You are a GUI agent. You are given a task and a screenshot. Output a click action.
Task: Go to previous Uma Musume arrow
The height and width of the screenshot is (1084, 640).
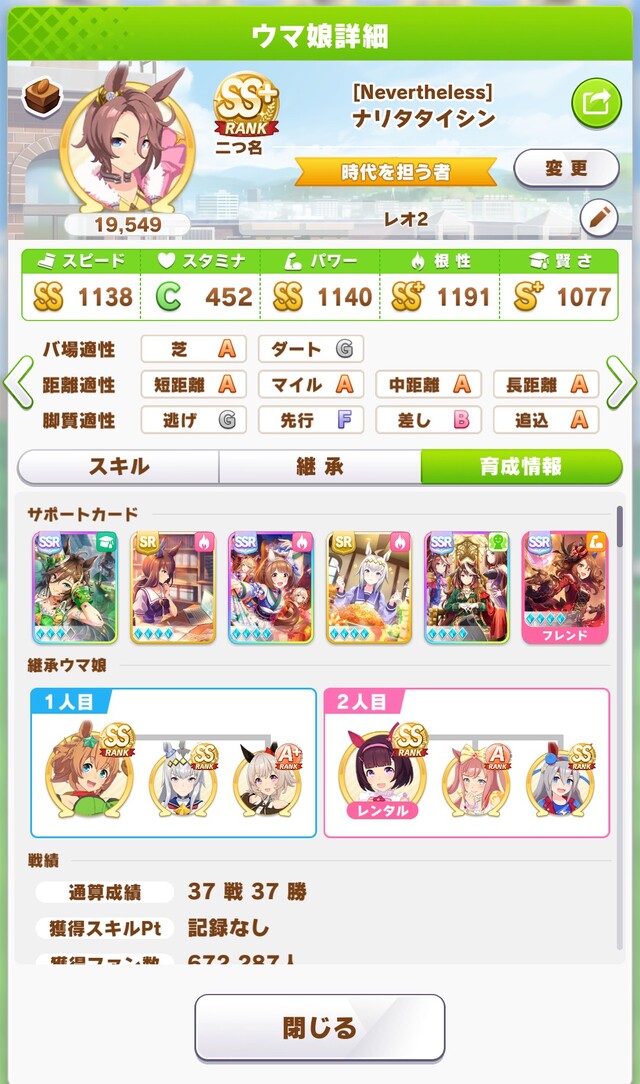point(16,382)
